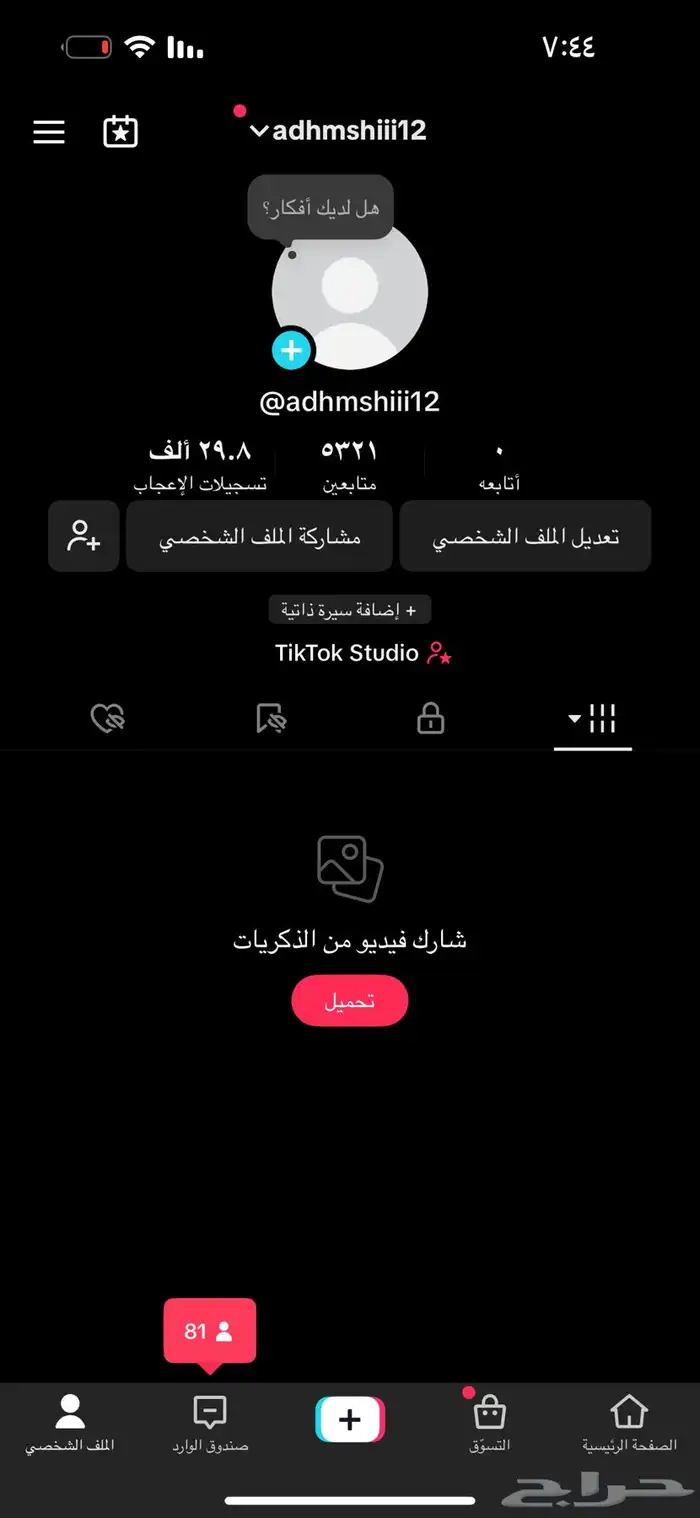Add a bio via إضافة سيرة ذاتية

[350, 609]
